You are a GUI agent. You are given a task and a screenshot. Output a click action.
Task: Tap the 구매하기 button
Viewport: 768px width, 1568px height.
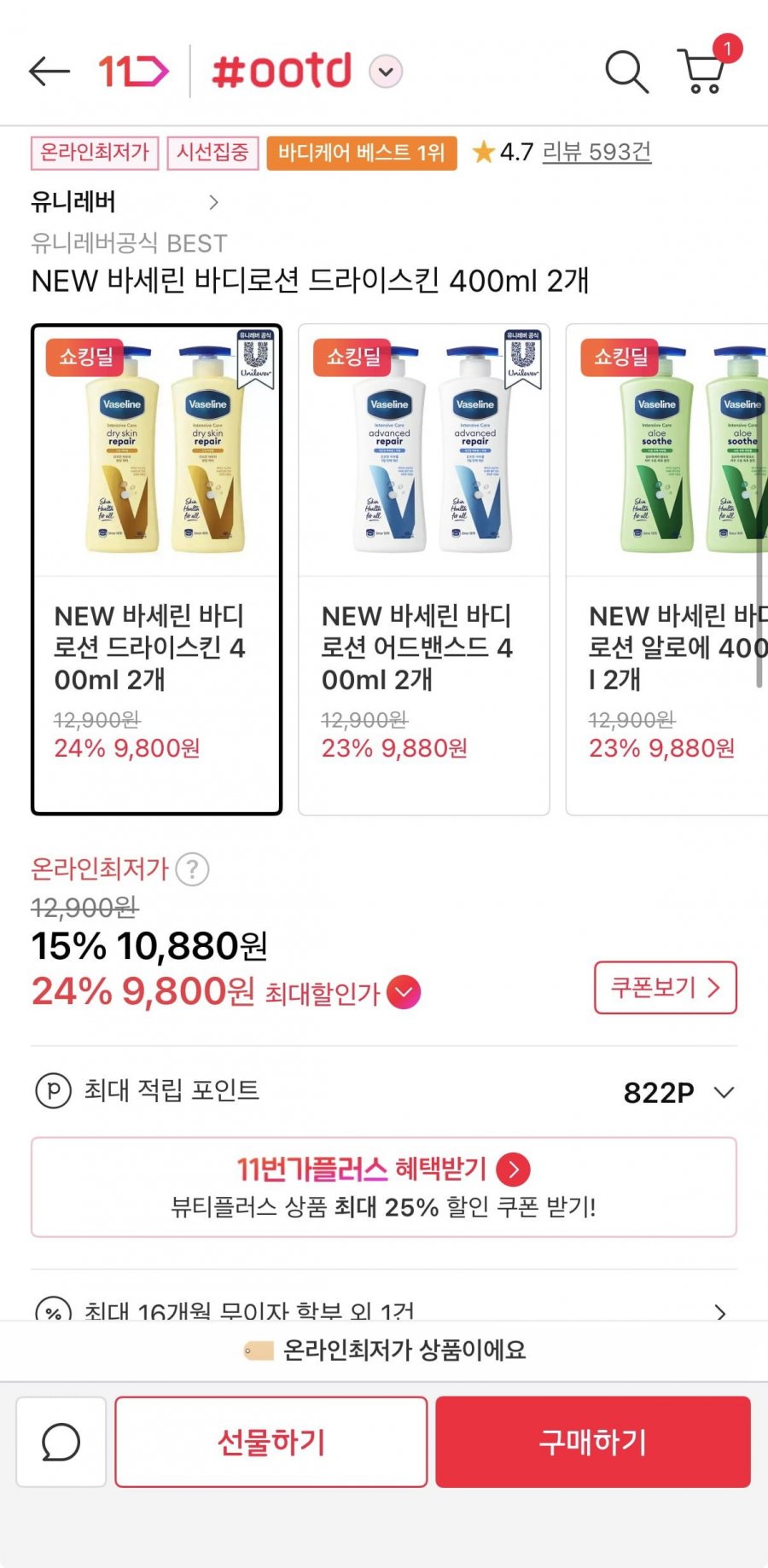[593, 1442]
